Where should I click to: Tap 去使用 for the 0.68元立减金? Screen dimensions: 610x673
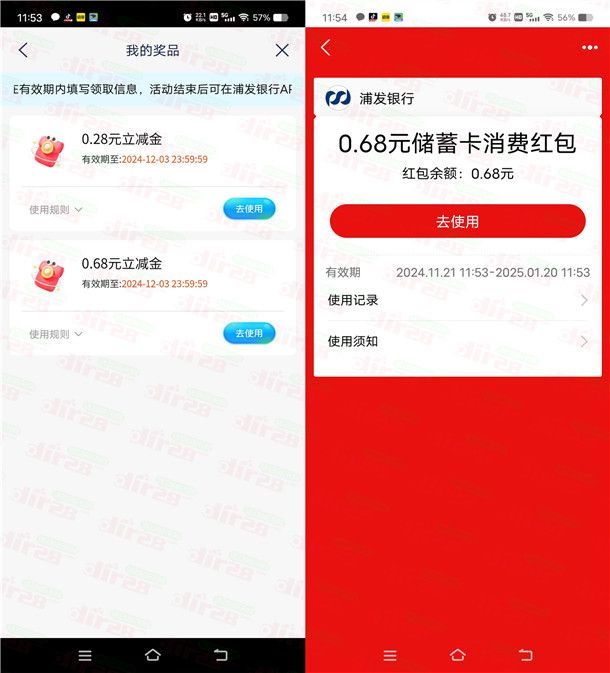click(x=249, y=333)
